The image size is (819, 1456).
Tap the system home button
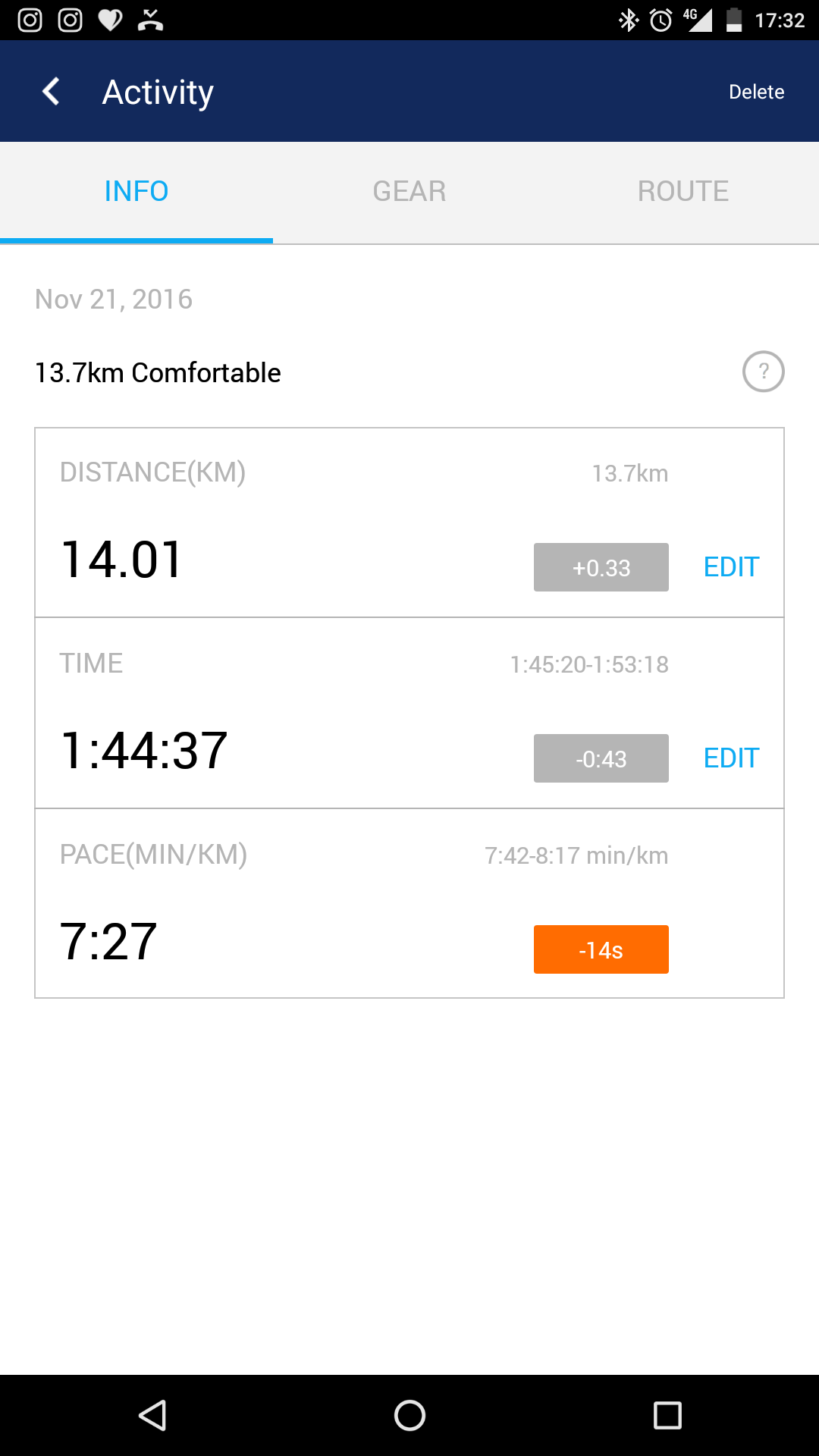[409, 1415]
